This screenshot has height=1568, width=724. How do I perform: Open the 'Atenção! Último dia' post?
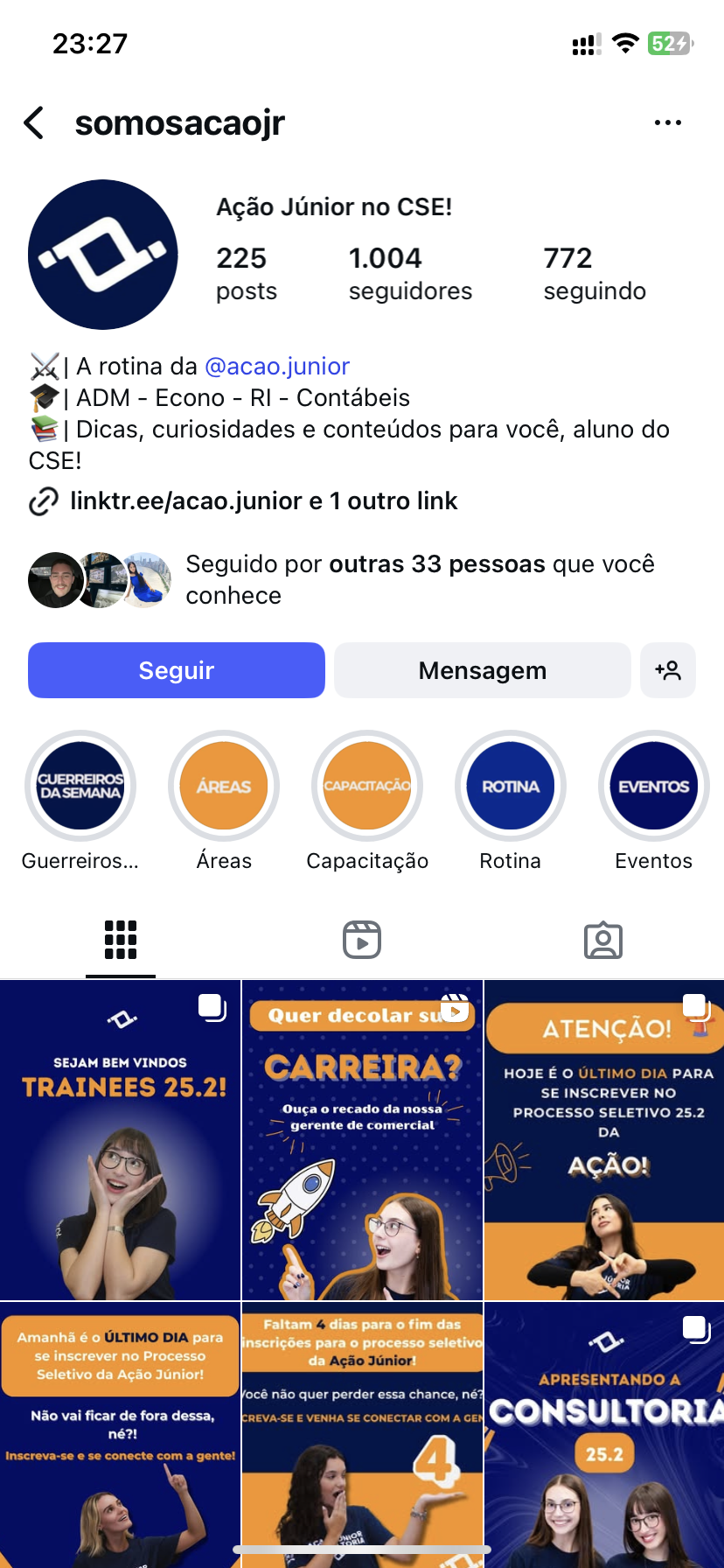pyautogui.click(x=604, y=1139)
